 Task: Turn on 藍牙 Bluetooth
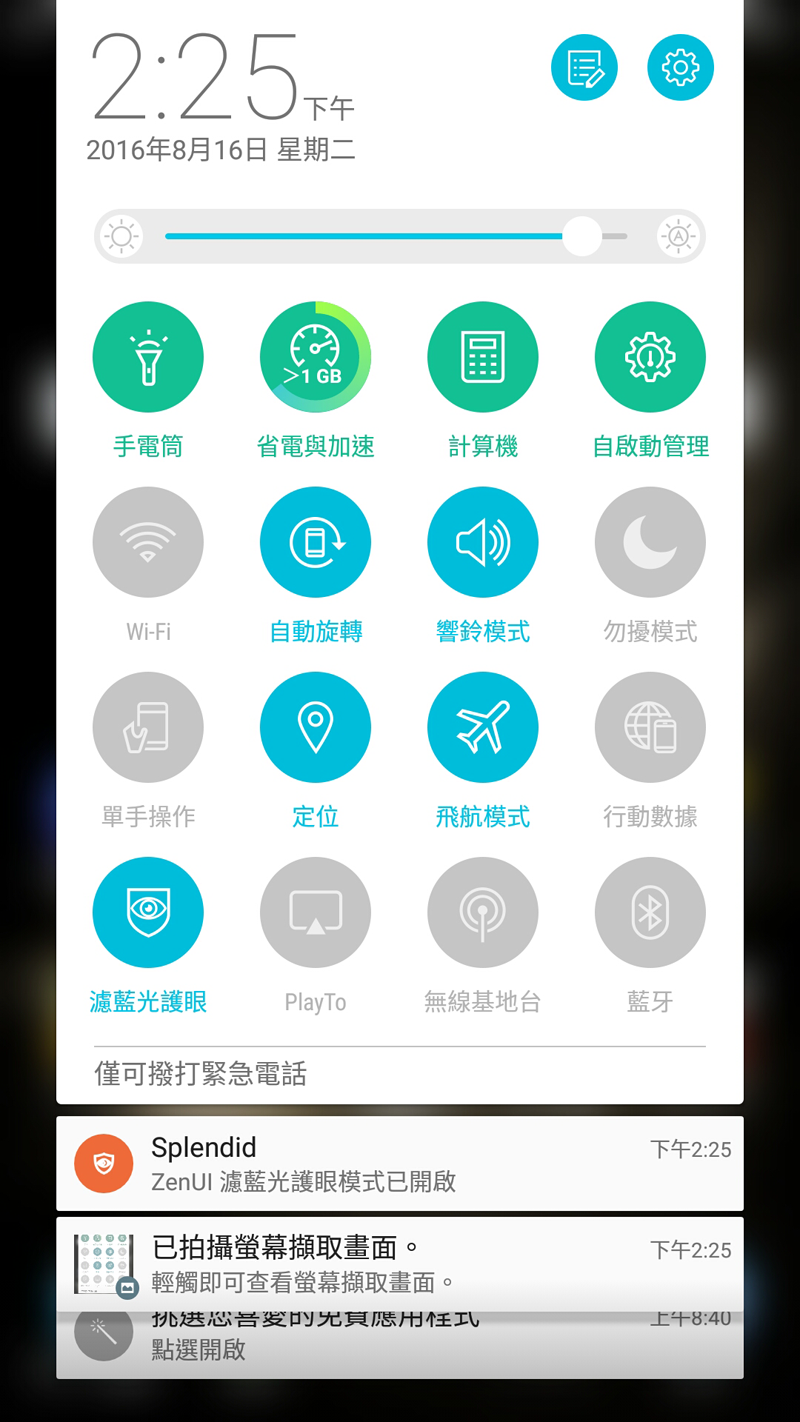coord(650,913)
